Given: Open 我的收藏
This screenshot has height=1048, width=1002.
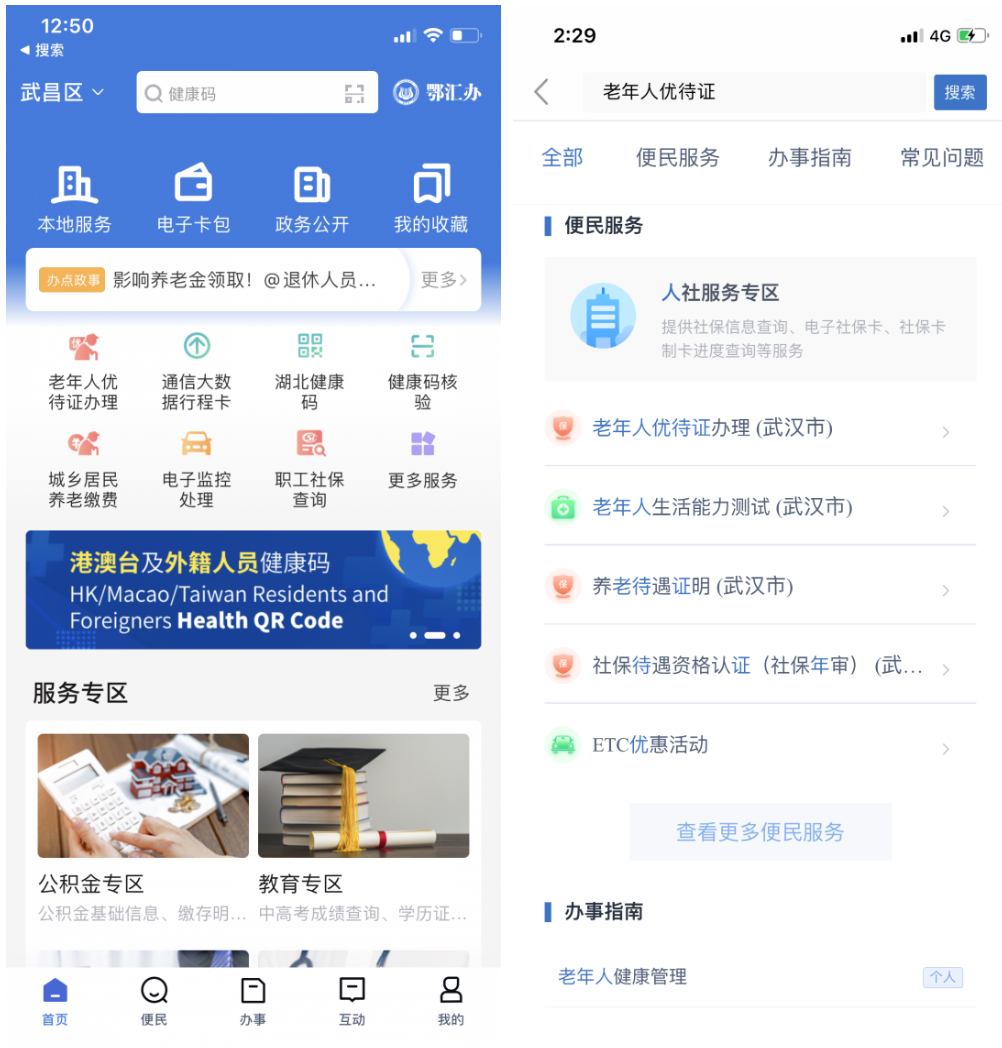Looking at the screenshot, I should coord(431,200).
